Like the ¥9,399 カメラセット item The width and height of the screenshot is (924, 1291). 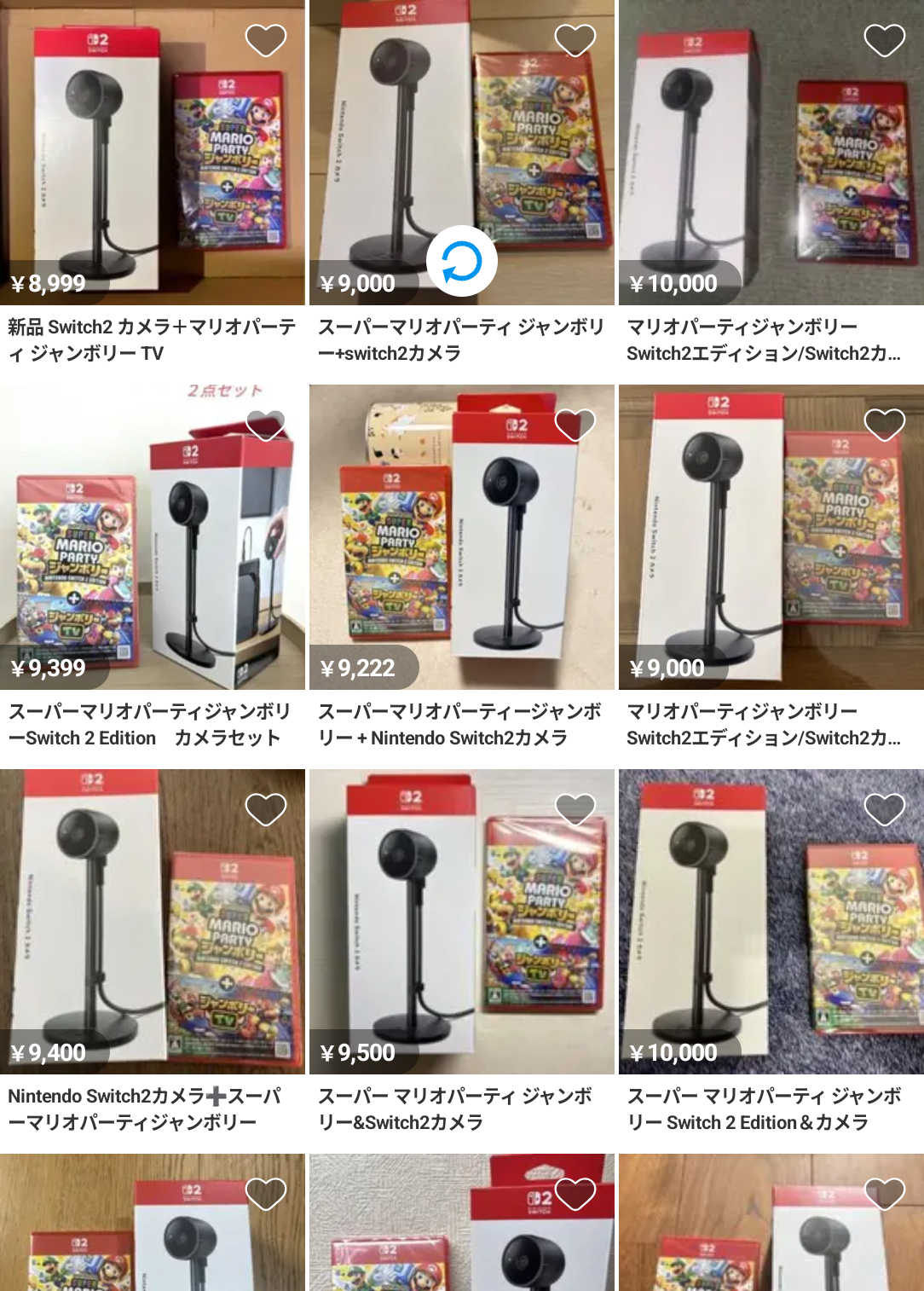265,424
